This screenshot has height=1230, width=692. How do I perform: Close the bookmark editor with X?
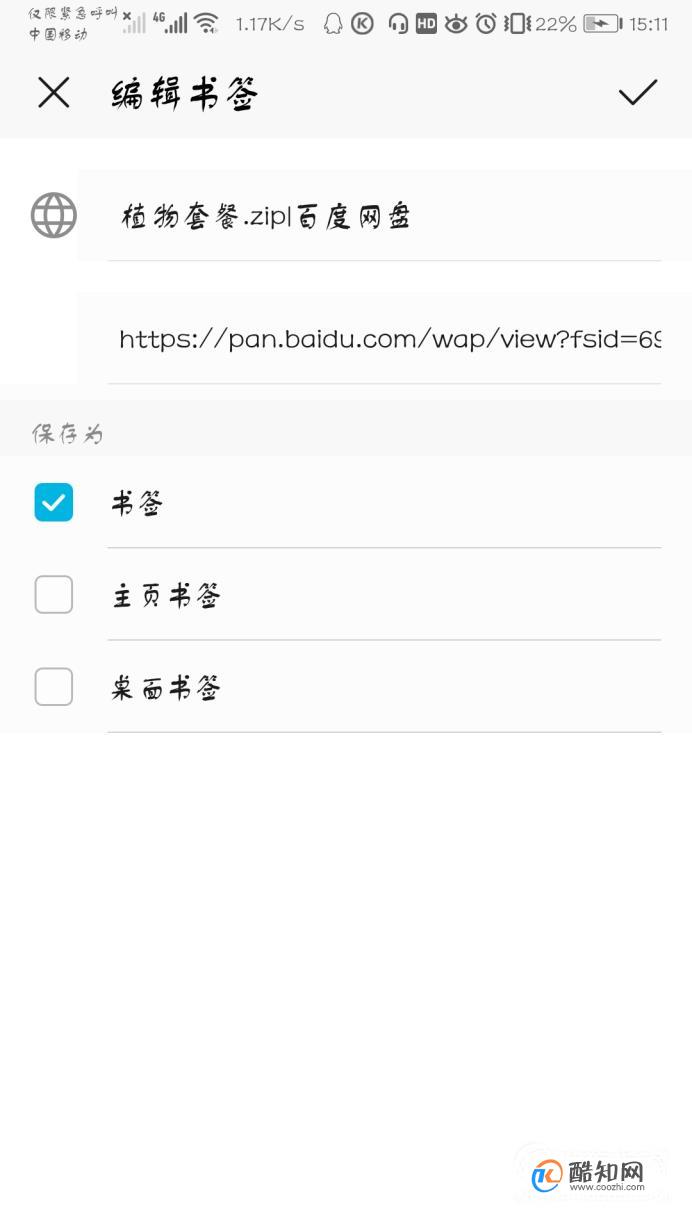coord(53,93)
